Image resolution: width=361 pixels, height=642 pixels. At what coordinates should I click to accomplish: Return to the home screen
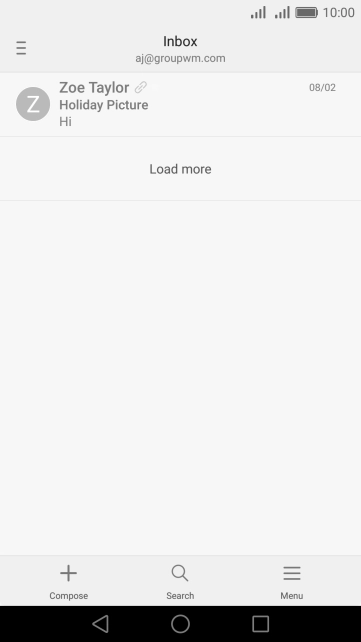click(x=180, y=624)
